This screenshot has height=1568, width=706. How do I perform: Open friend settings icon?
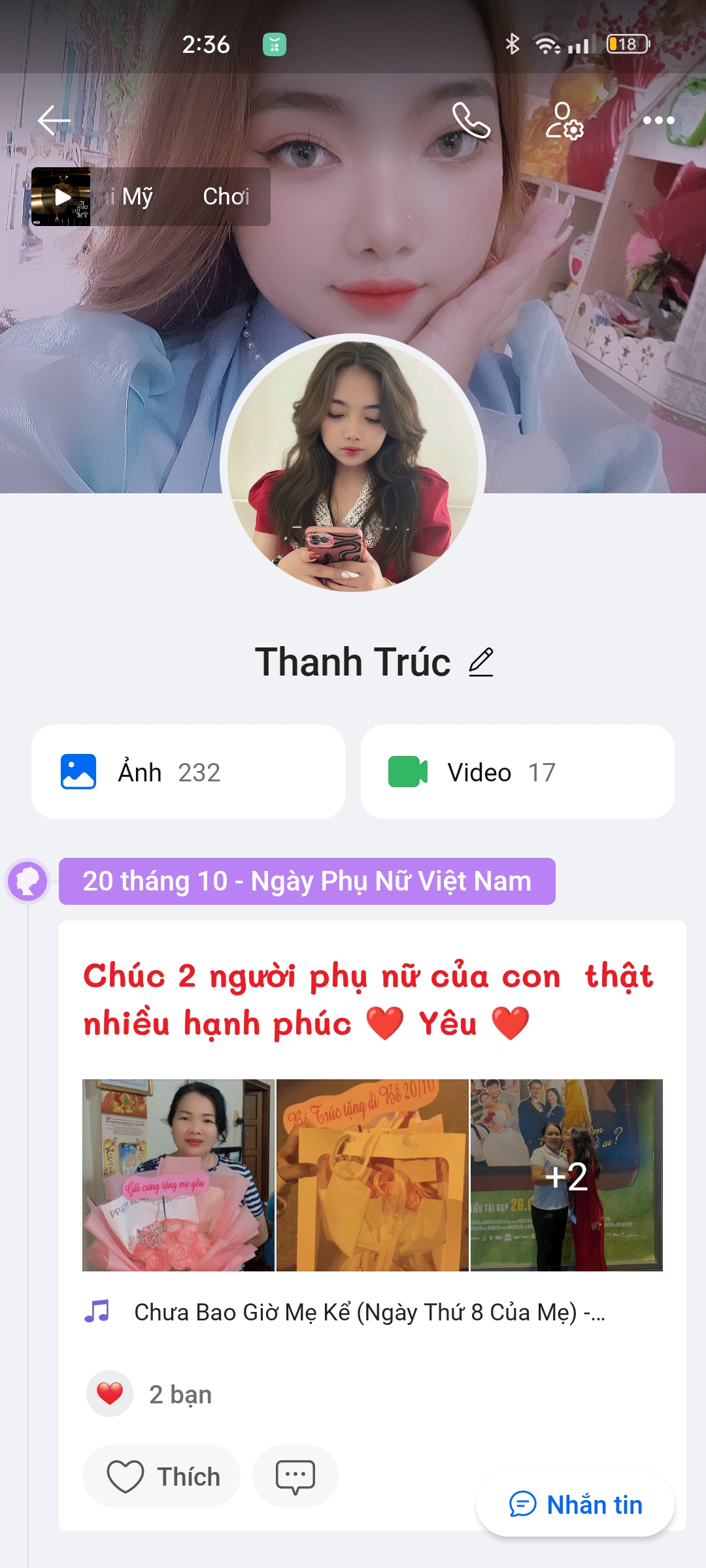coord(564,120)
